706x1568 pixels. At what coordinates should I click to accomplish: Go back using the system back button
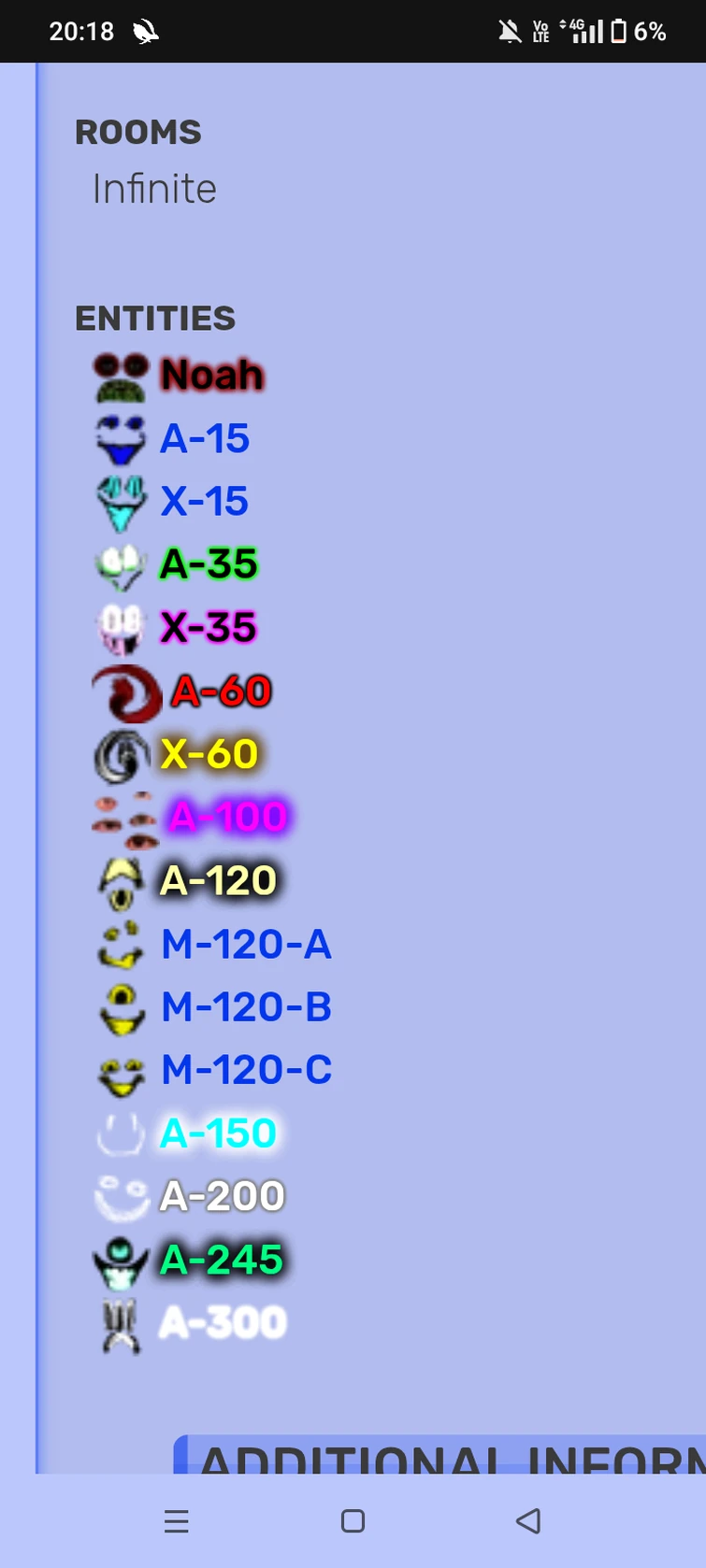528,1521
